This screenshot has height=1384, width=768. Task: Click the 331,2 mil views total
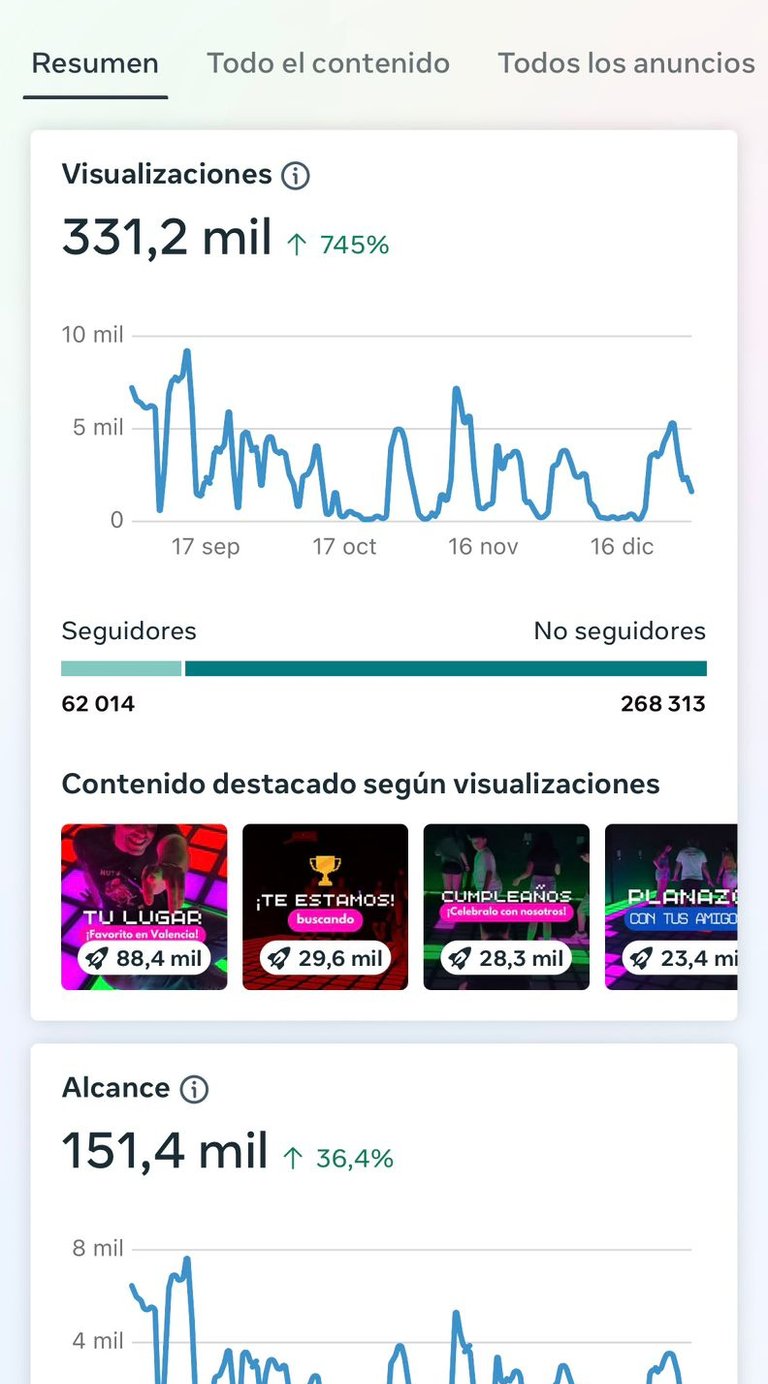click(x=166, y=237)
